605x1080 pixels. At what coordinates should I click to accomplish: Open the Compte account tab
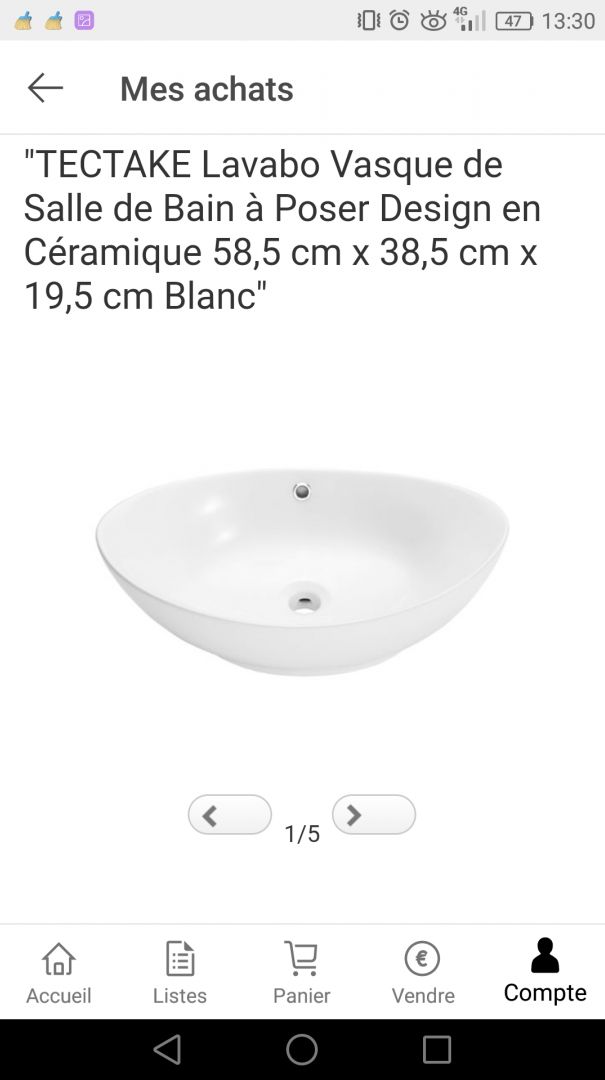point(544,970)
